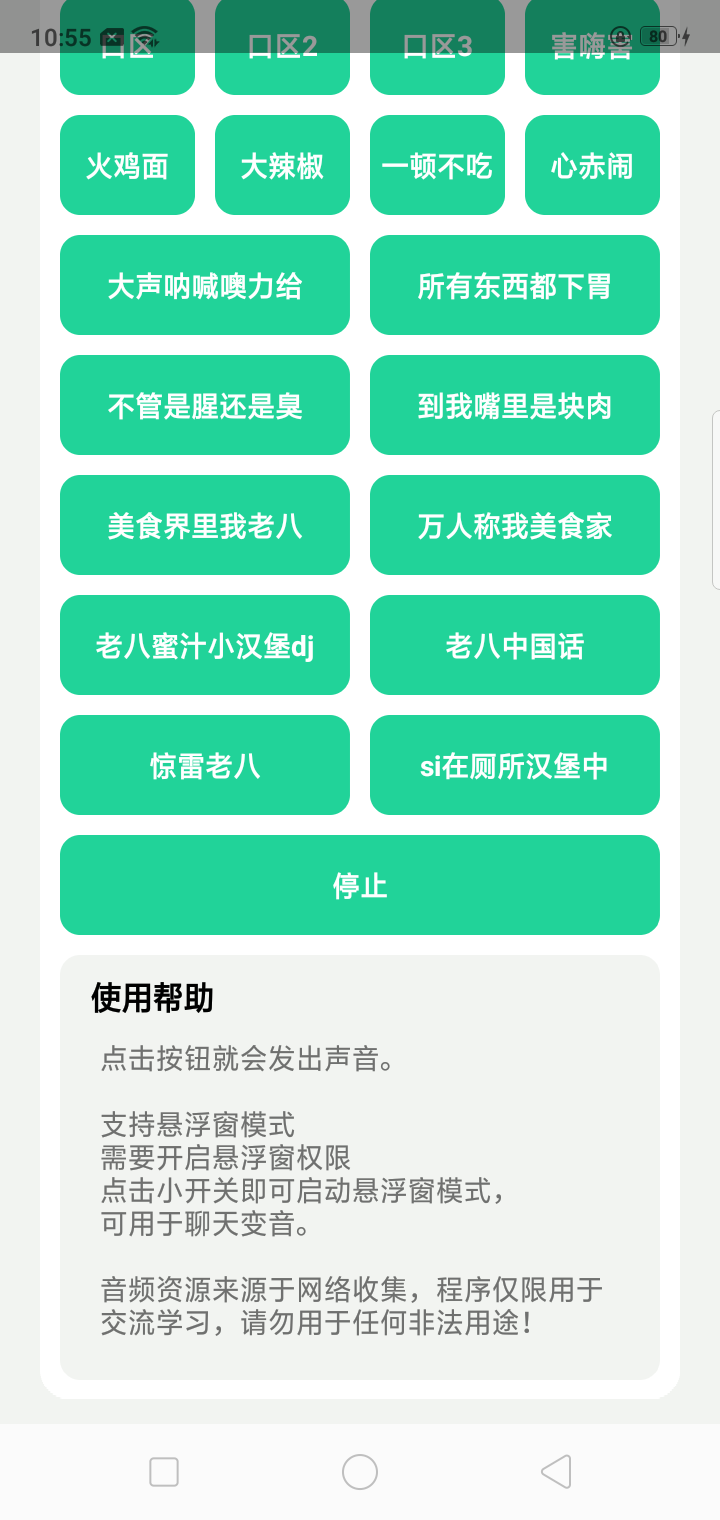
Task: Play the 美食界里我老八 sound effect
Action: (205, 525)
